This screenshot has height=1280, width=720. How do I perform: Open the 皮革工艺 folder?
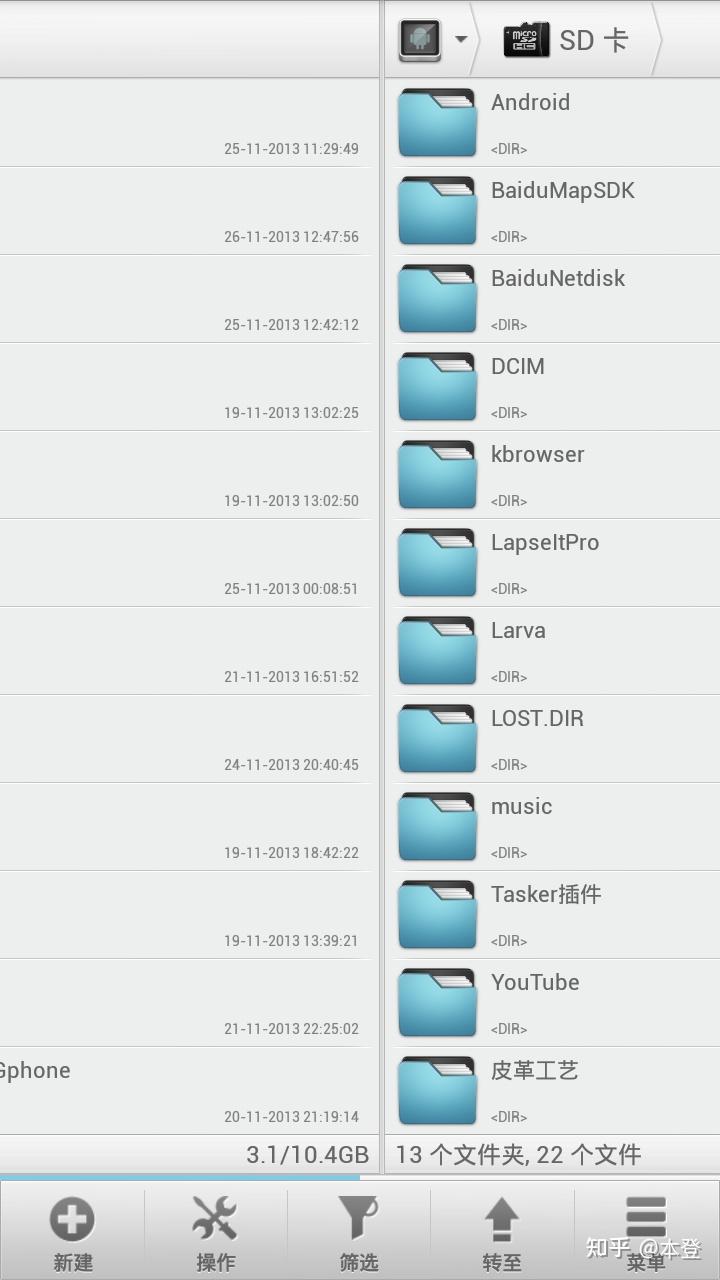point(534,1090)
